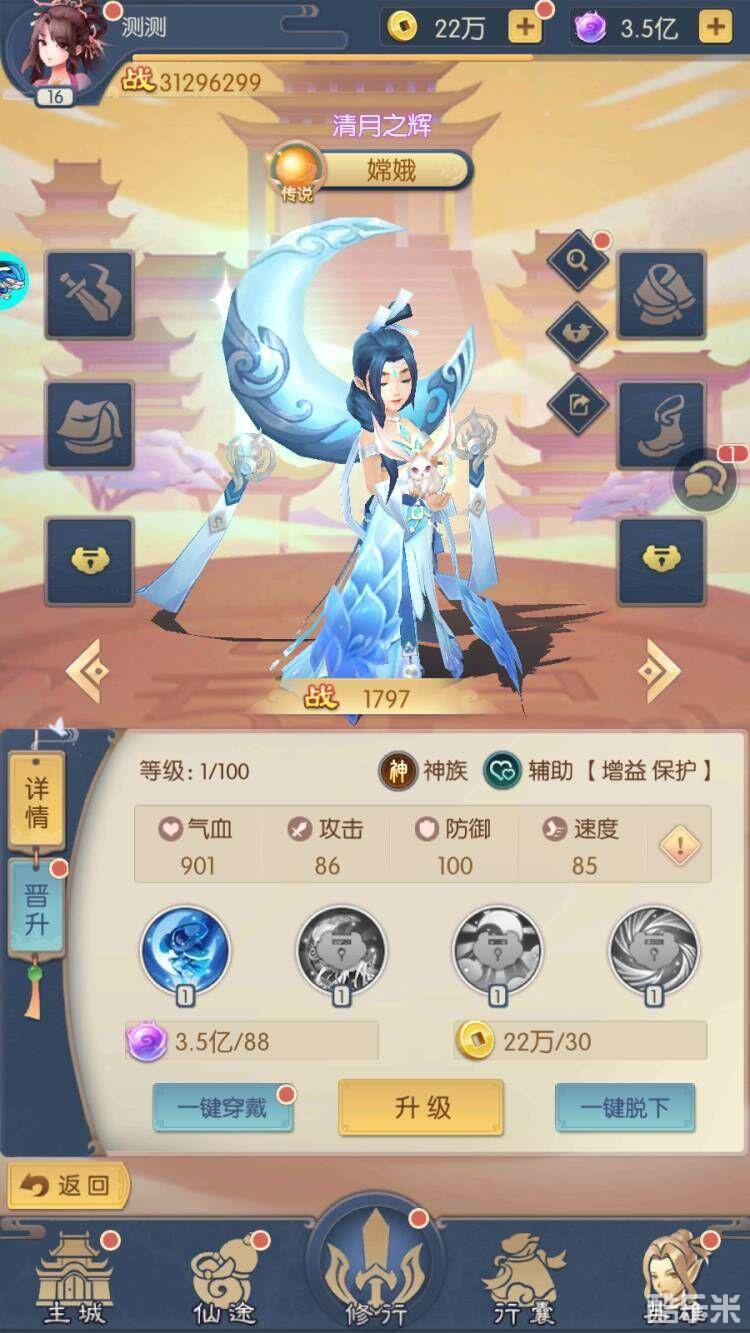Viewport: 750px width, 1333px height.
Task: Toggle the left locked equipment slot
Action: tap(91, 560)
